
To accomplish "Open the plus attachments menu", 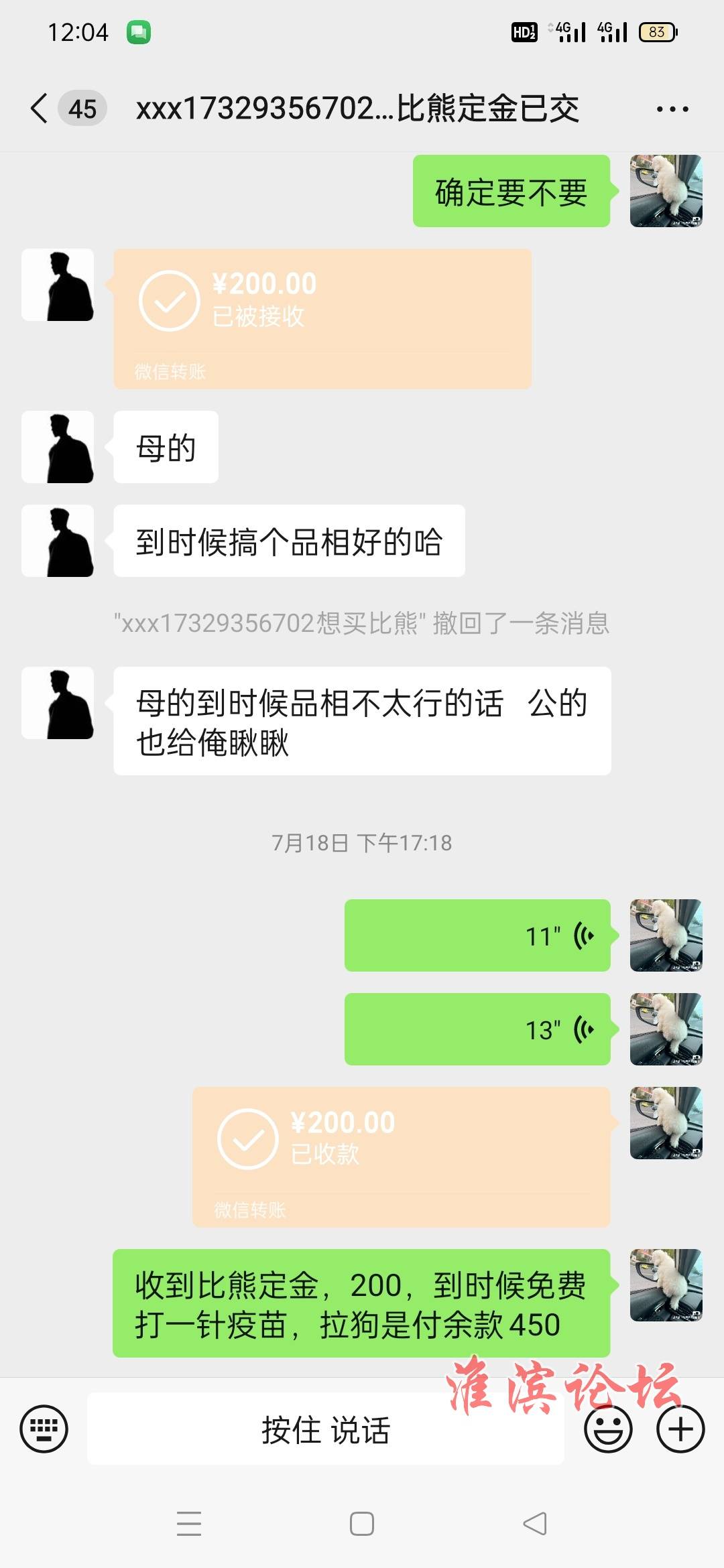I will [680, 1429].
